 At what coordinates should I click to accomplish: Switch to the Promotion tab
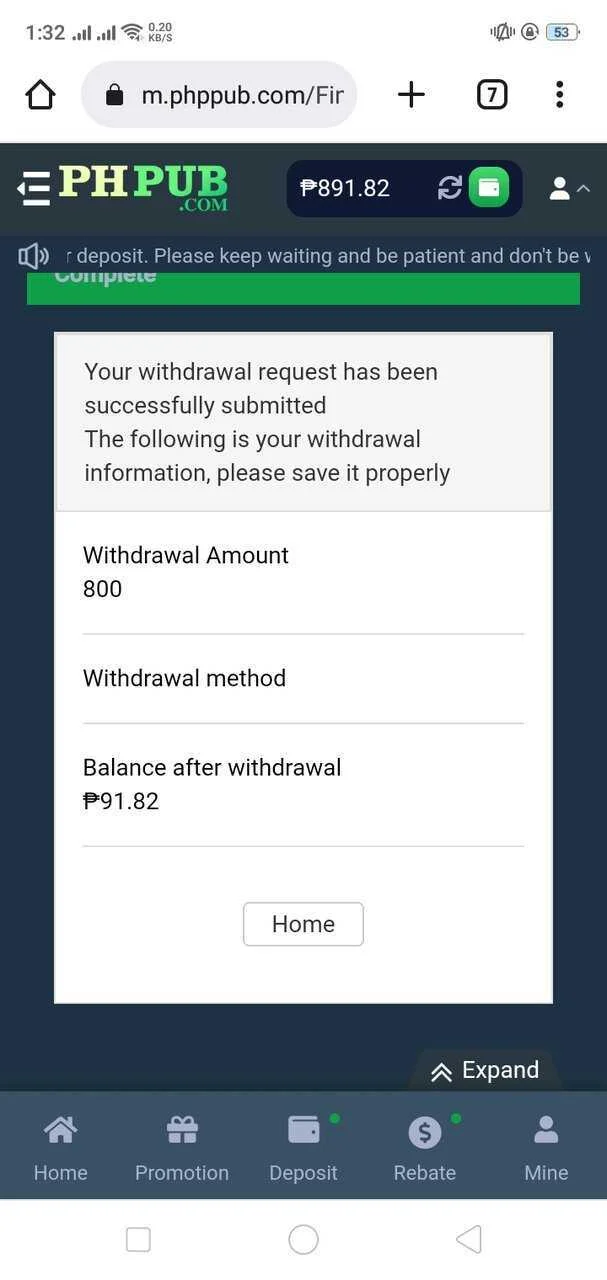182,1148
